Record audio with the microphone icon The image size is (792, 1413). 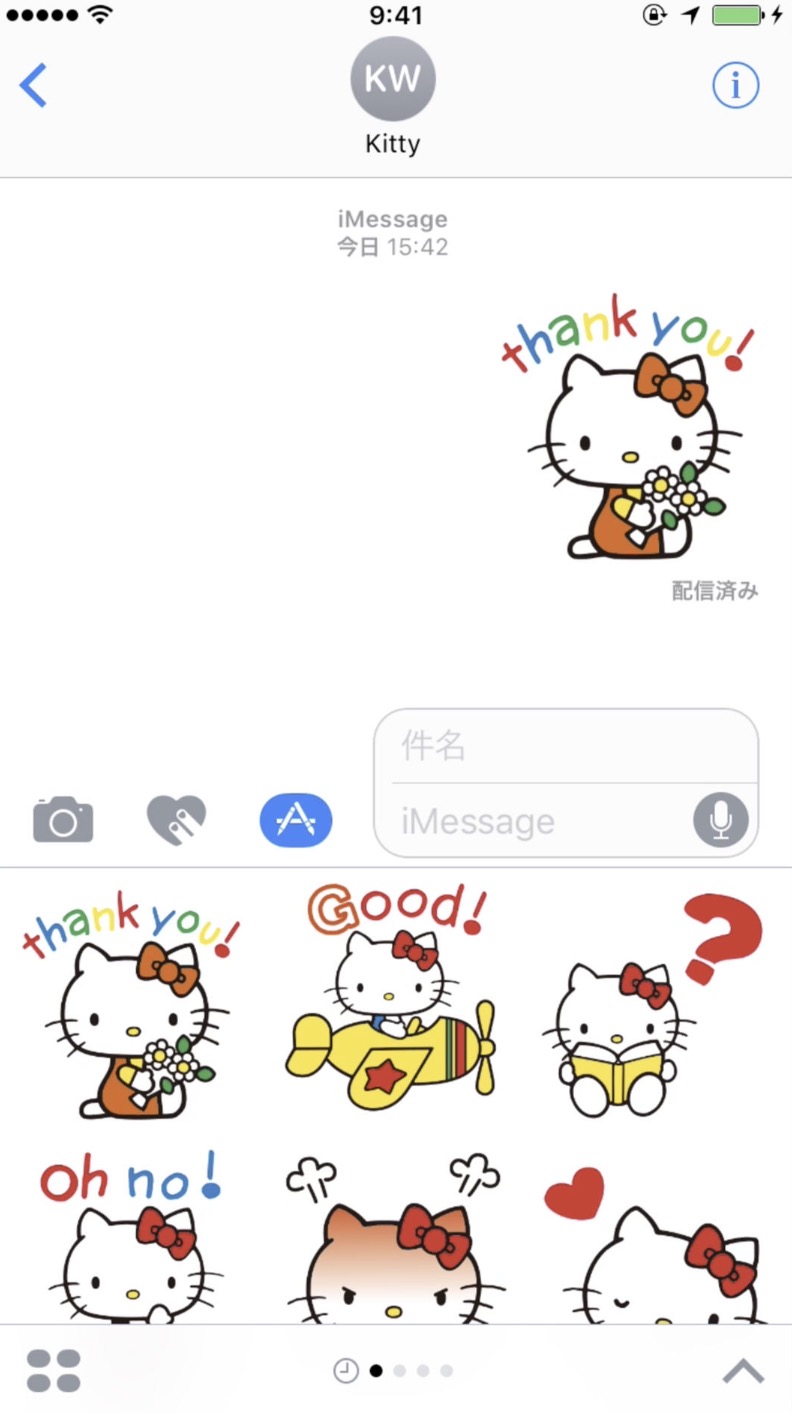point(720,821)
